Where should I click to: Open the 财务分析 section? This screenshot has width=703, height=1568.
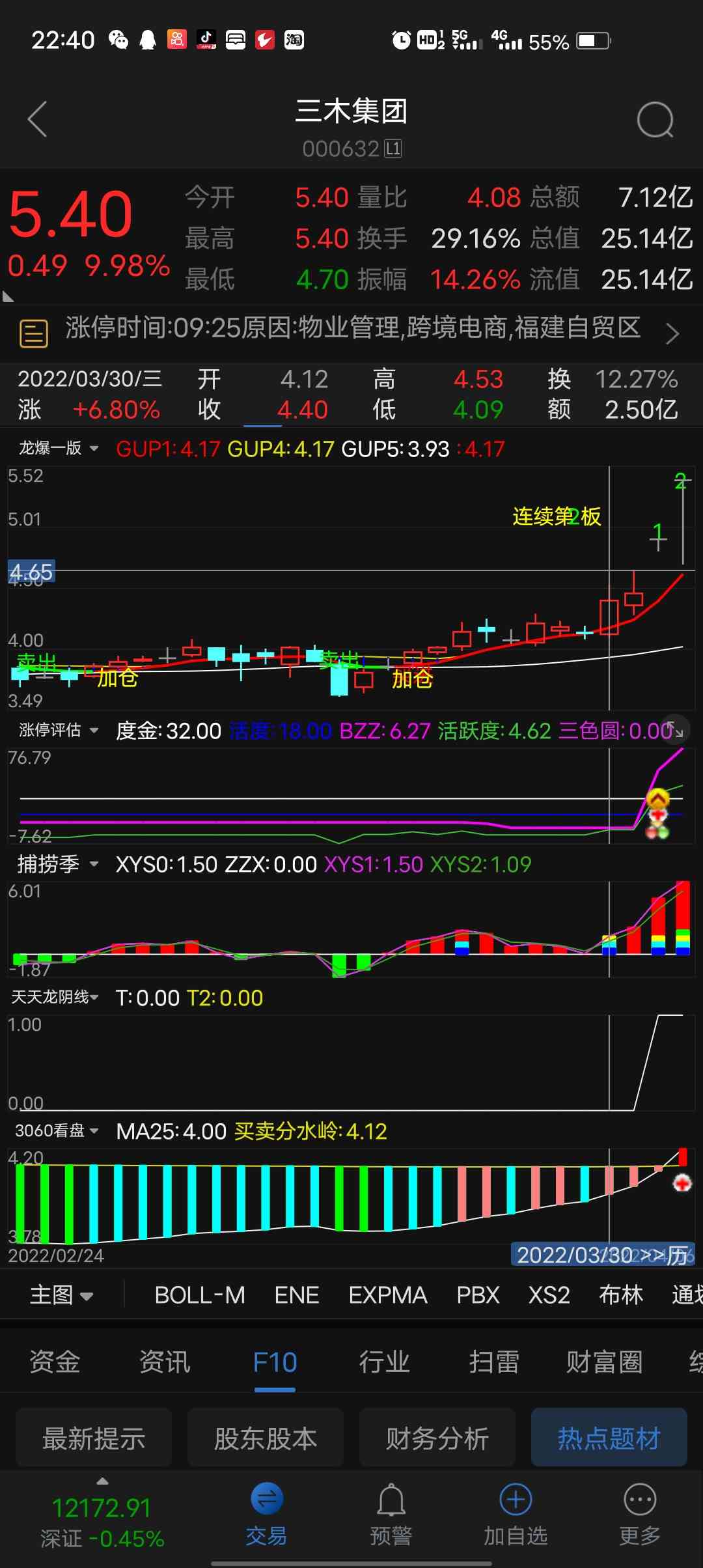click(x=437, y=1438)
